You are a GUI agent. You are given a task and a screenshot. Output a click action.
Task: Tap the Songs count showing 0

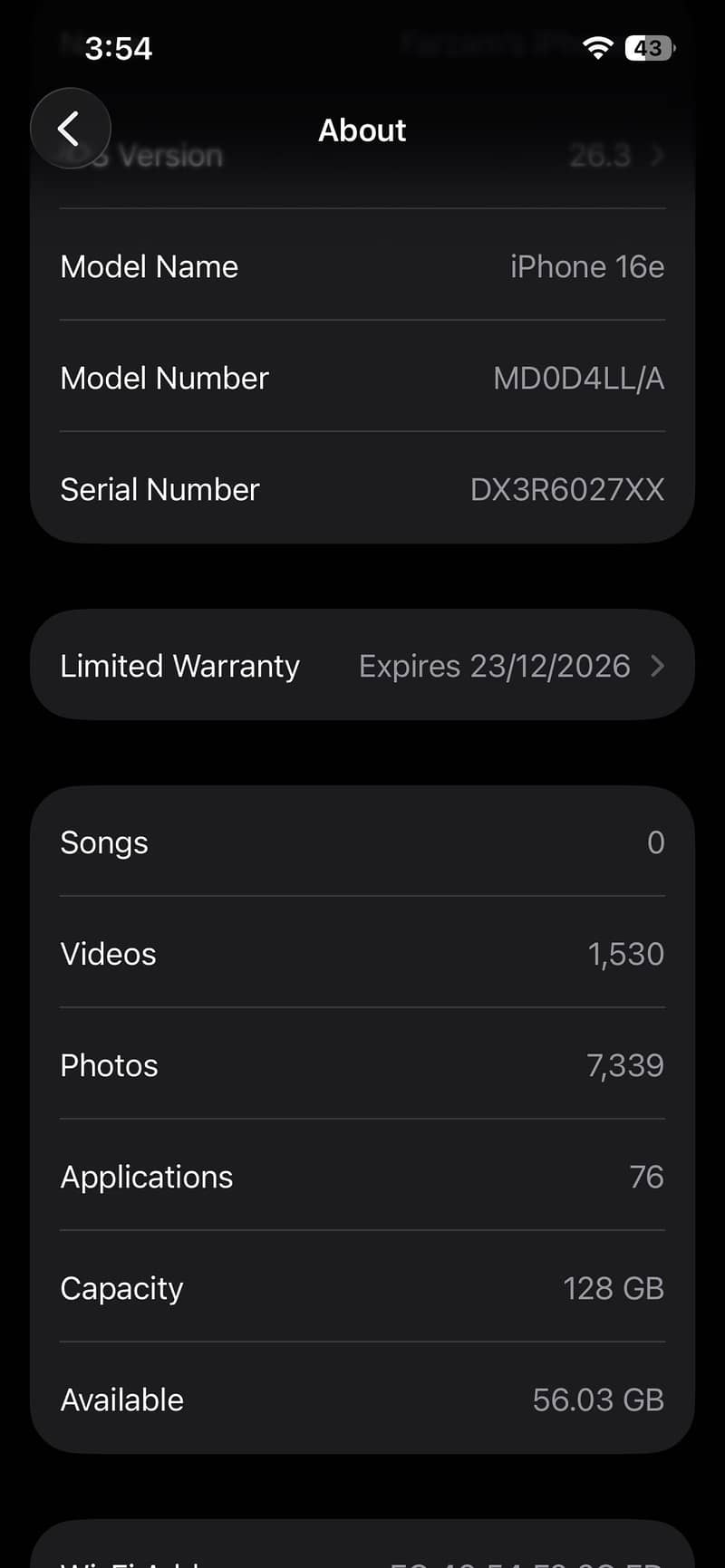coord(655,842)
